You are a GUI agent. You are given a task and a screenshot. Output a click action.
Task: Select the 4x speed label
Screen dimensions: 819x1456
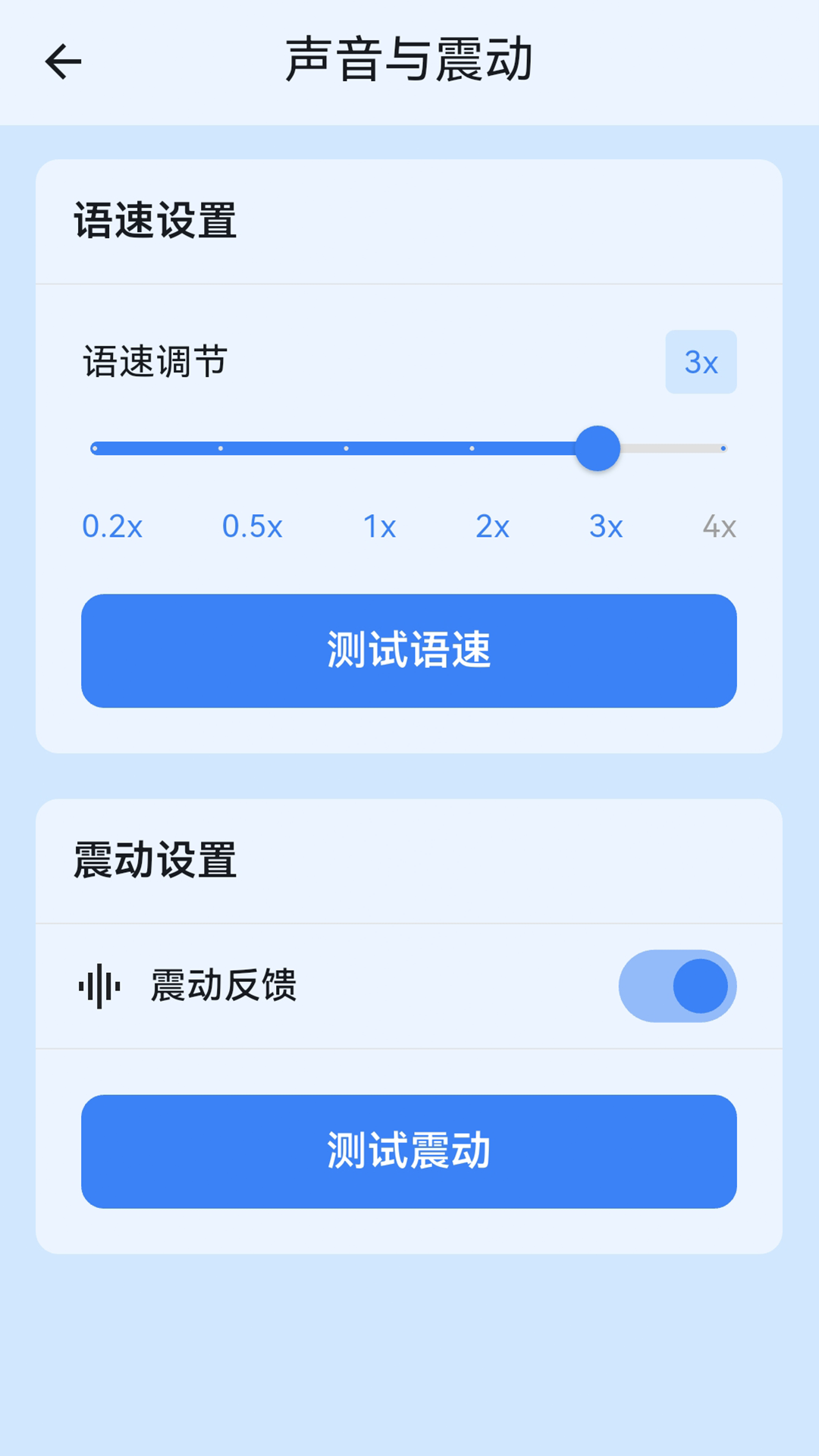click(x=718, y=527)
